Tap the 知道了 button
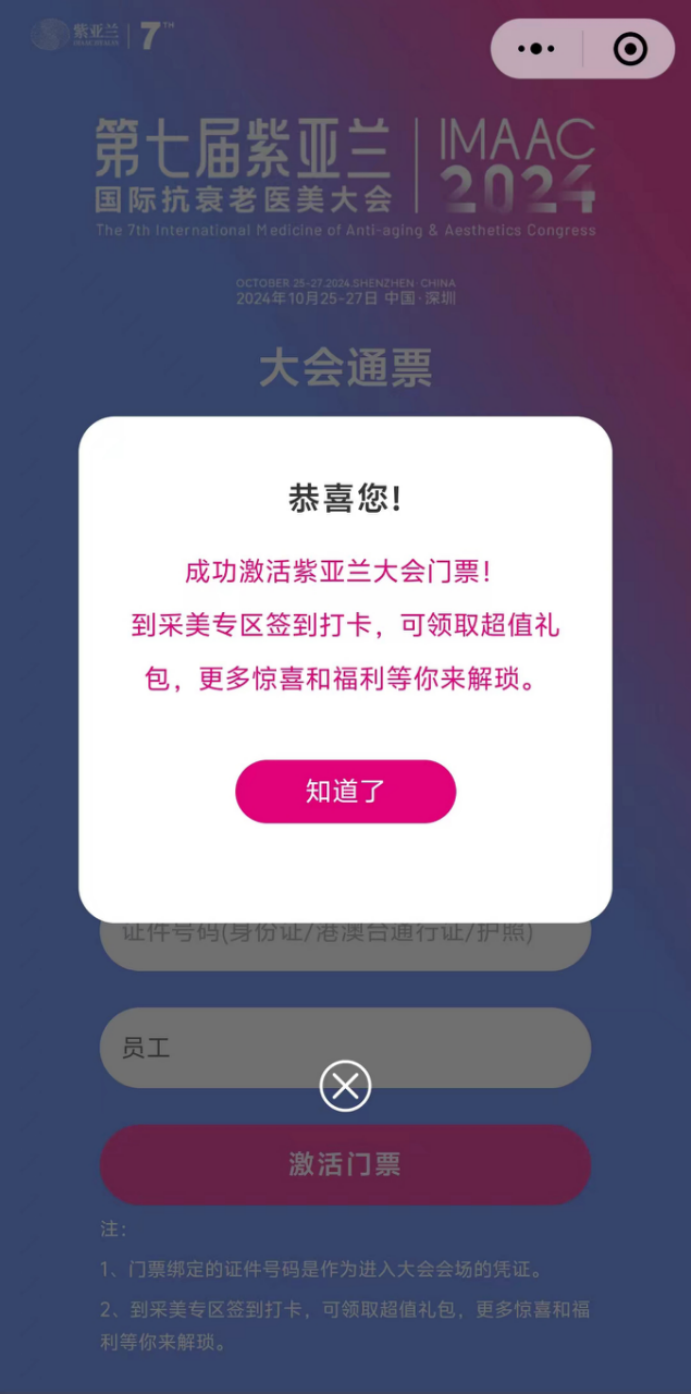Image resolution: width=692 pixels, height=1394 pixels. [x=345, y=791]
